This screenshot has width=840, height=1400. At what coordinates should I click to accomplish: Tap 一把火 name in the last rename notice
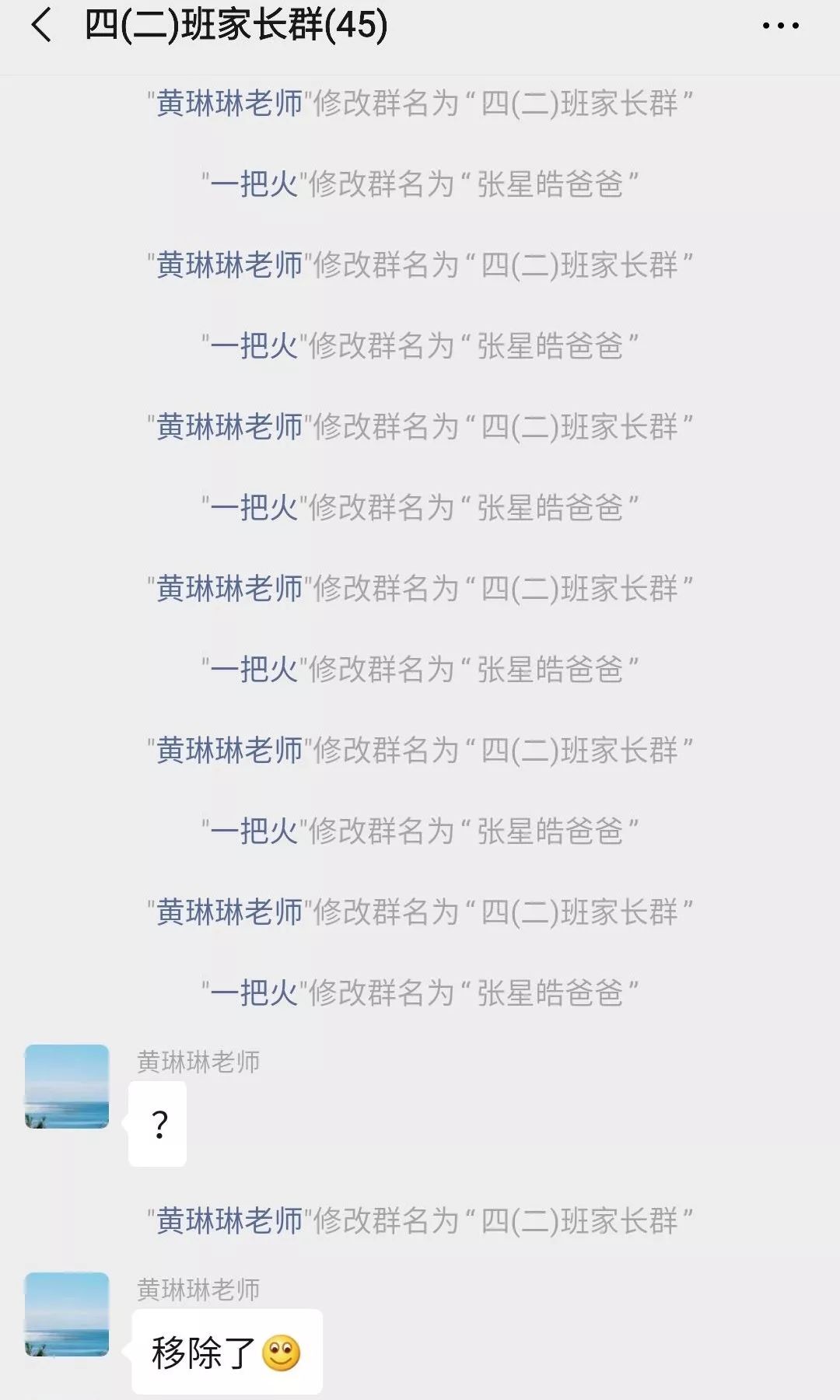point(254,992)
